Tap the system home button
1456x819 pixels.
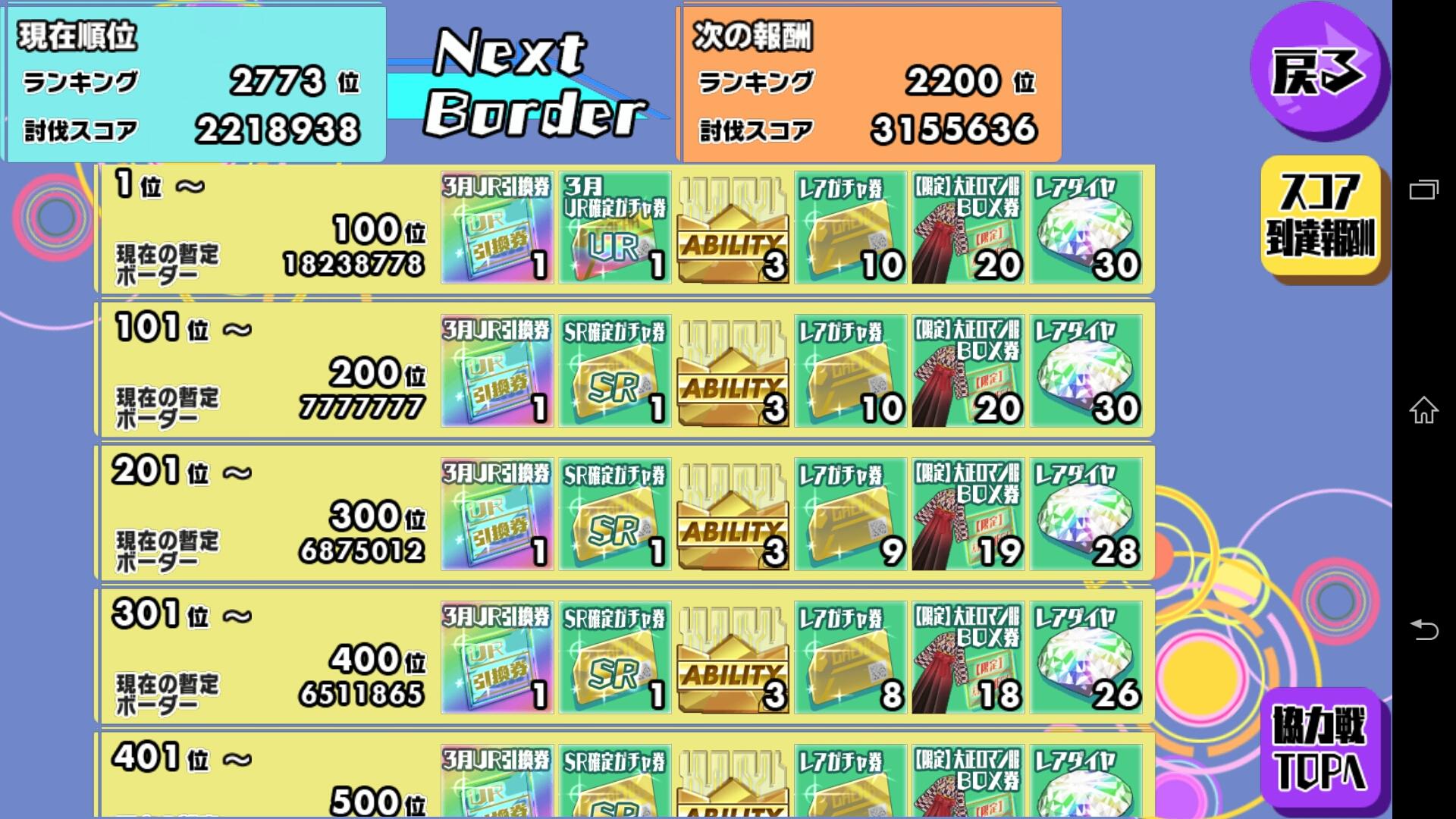coord(1423,410)
